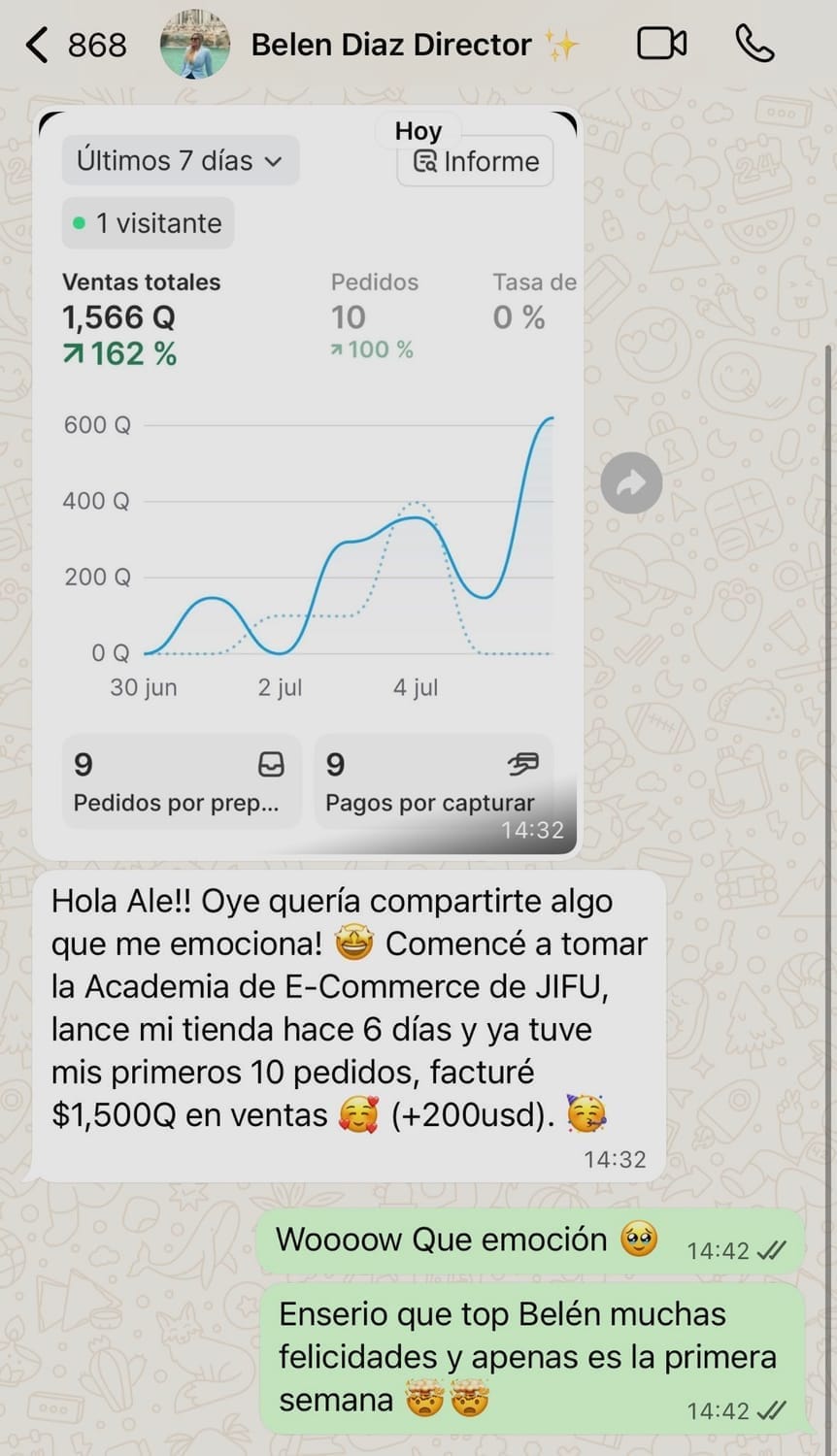Start a video call with Belen
Screen dimensions: 837x1456
pyautogui.click(x=661, y=45)
